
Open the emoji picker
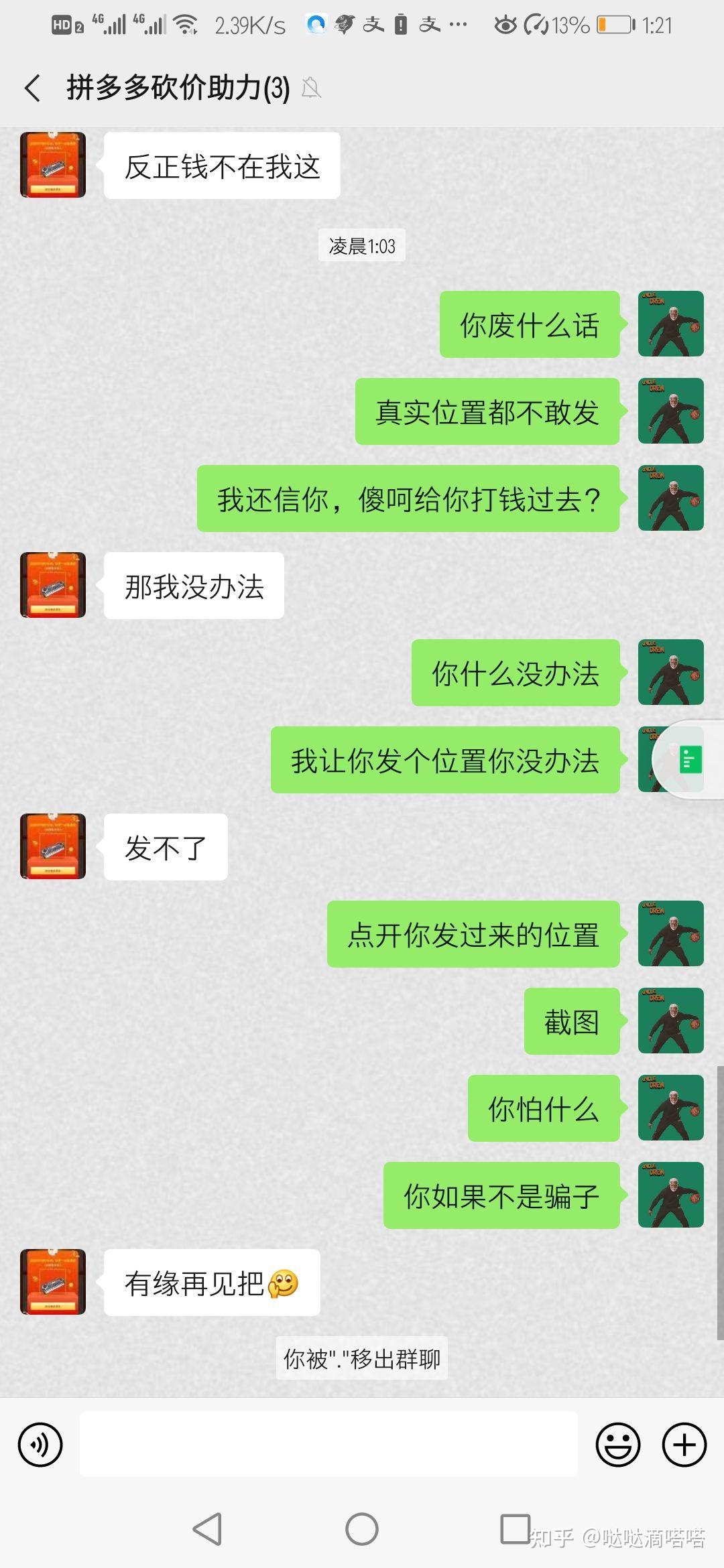[617, 1445]
